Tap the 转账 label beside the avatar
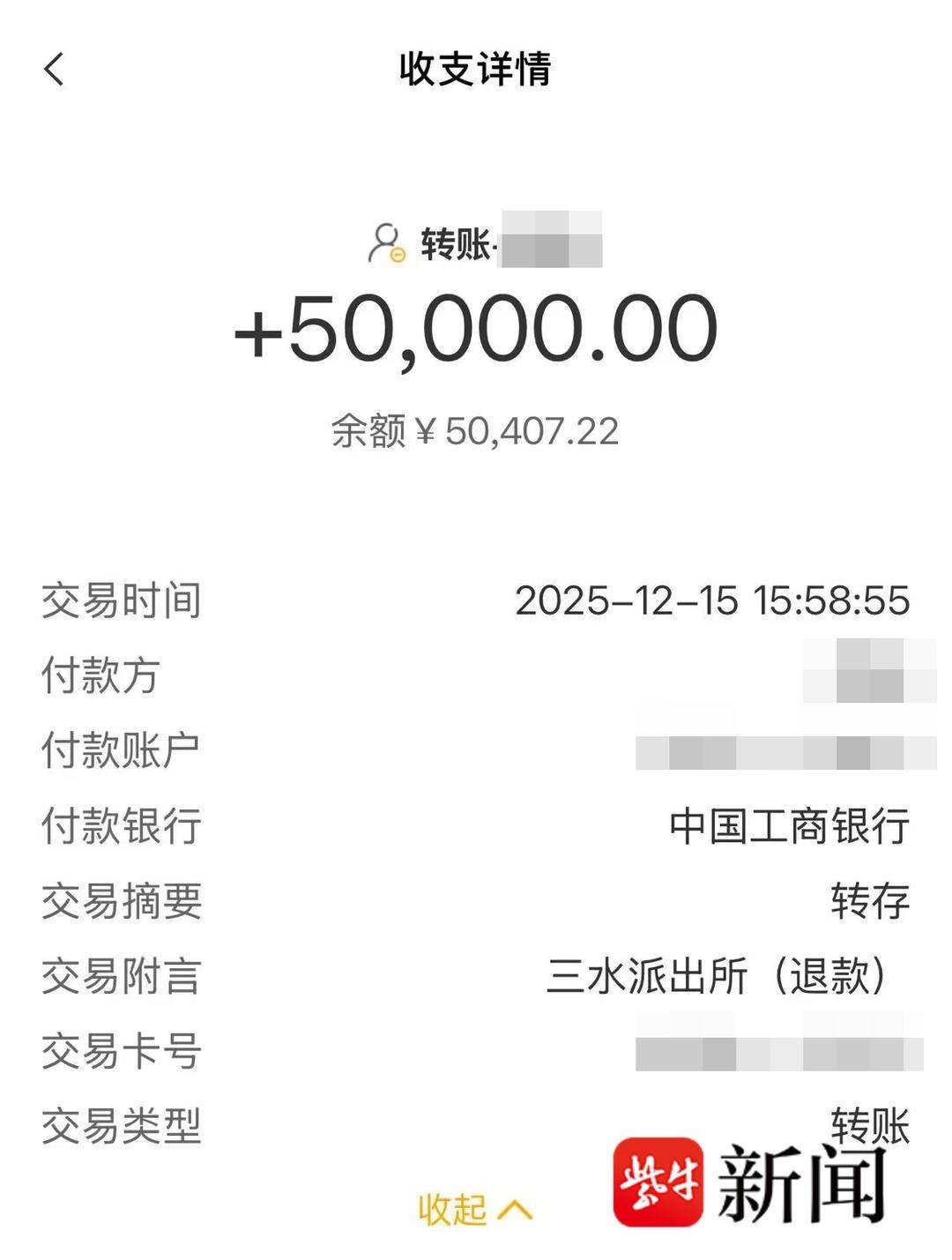952x1260 pixels. [451, 244]
